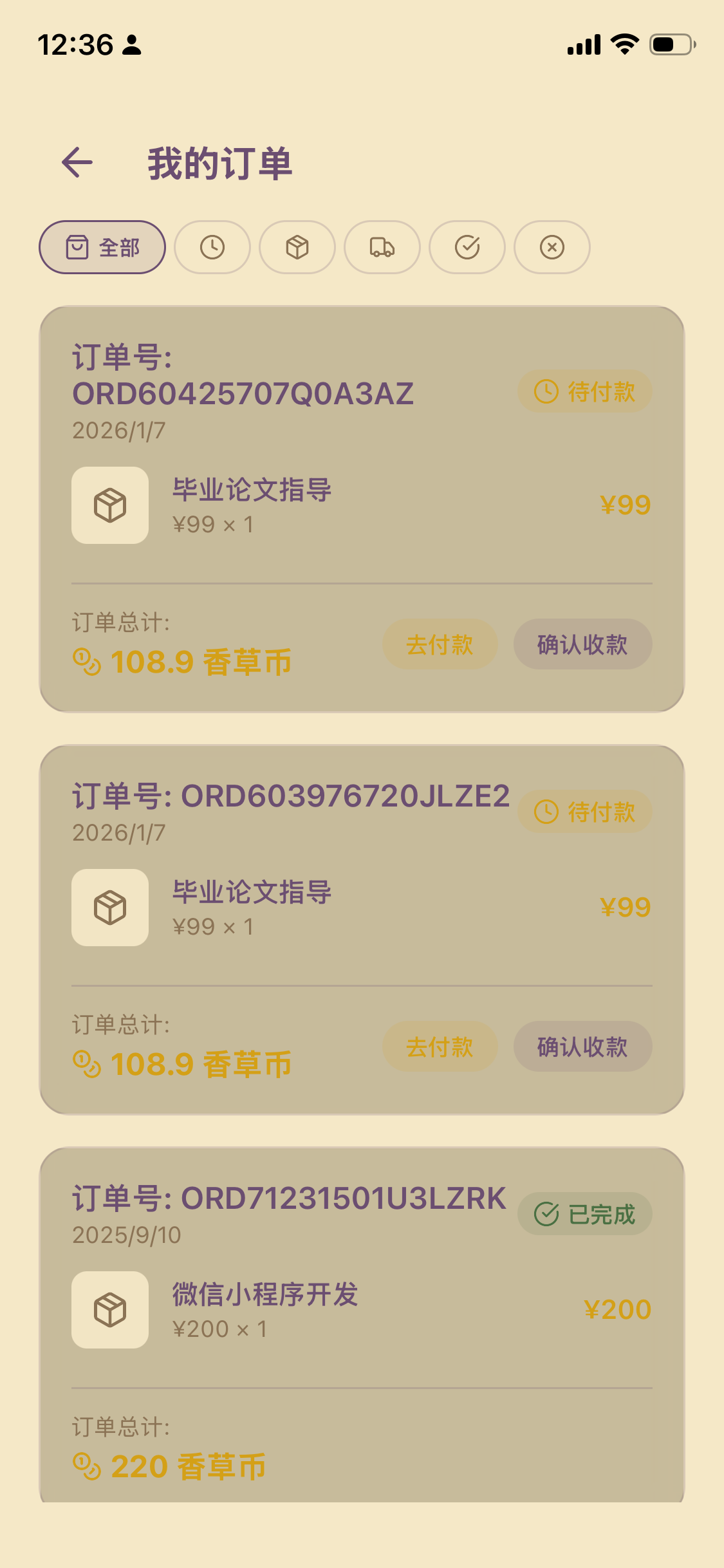This screenshot has width=724, height=1568.
Task: Click the green checkmark in 已完成 badge
Action: pos(546,1213)
